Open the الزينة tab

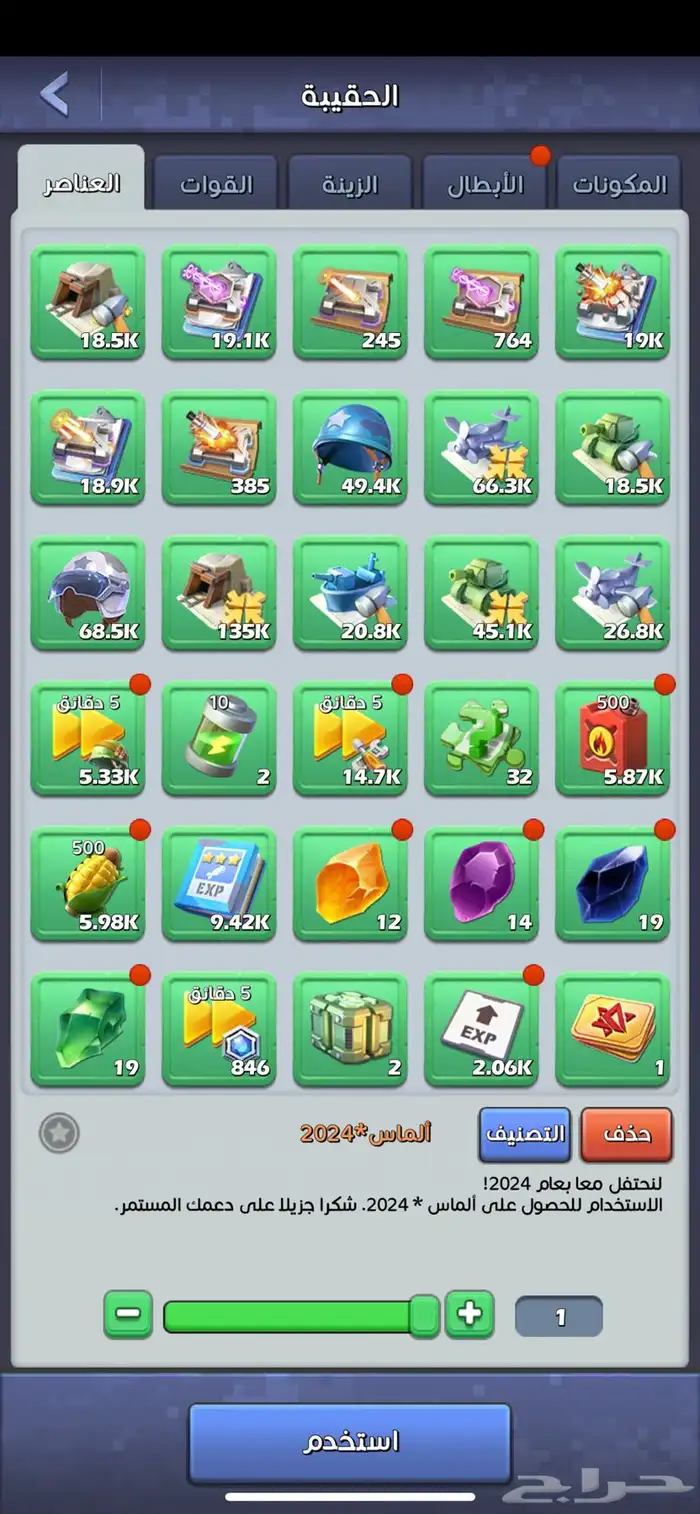(x=350, y=185)
